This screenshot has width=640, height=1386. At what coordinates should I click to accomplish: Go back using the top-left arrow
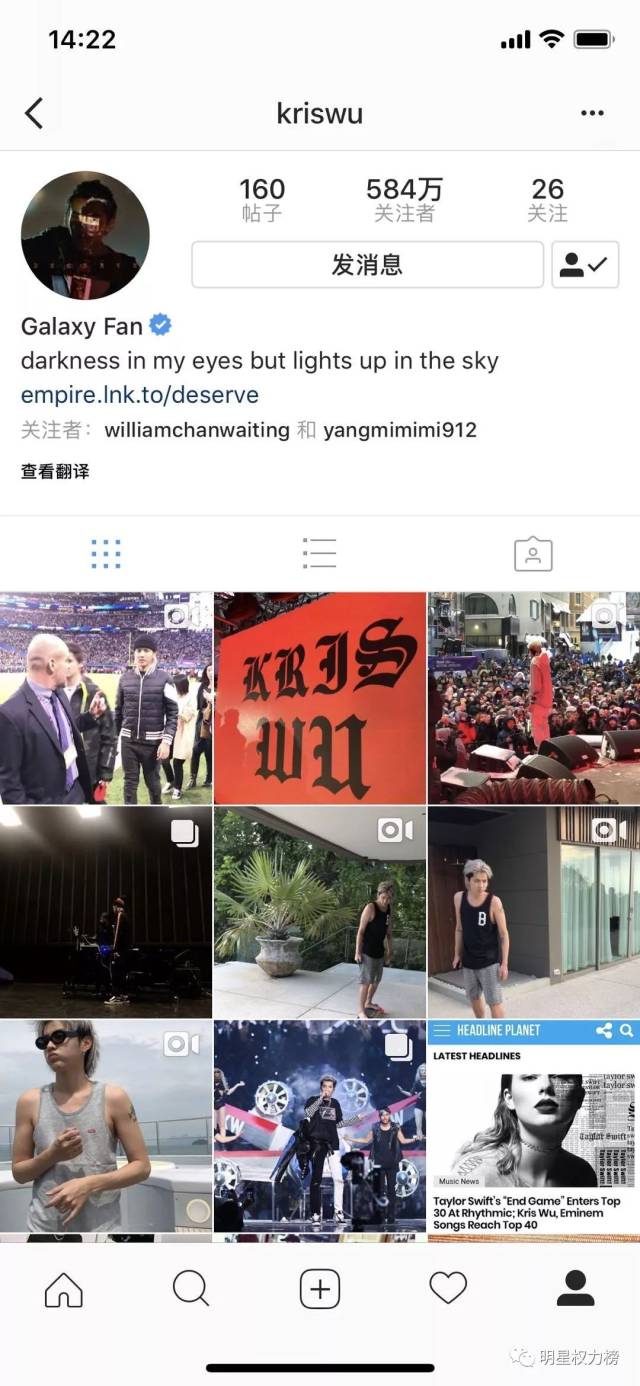(x=34, y=113)
